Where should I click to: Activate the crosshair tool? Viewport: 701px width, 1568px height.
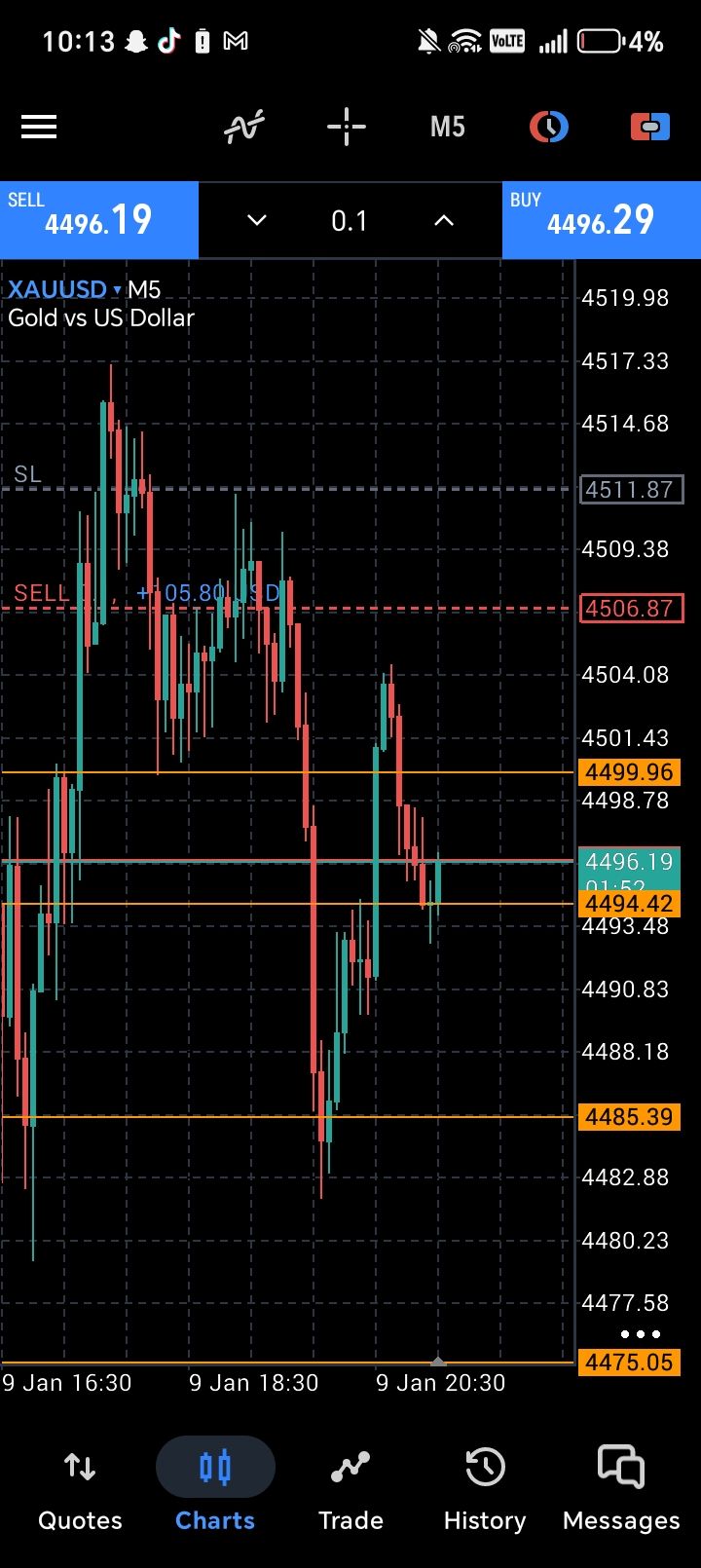pos(346,127)
